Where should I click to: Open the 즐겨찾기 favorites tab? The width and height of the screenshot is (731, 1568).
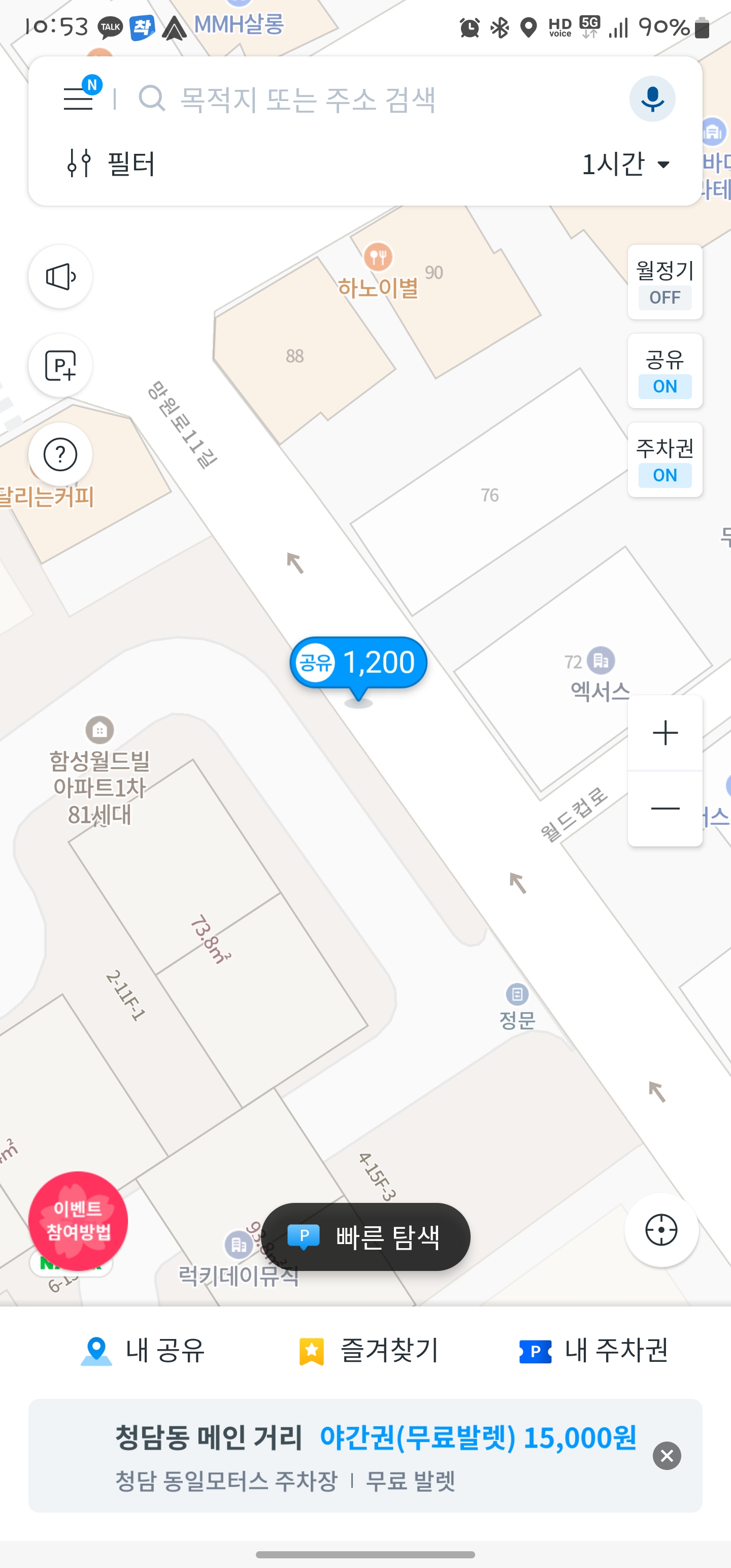[369, 1351]
